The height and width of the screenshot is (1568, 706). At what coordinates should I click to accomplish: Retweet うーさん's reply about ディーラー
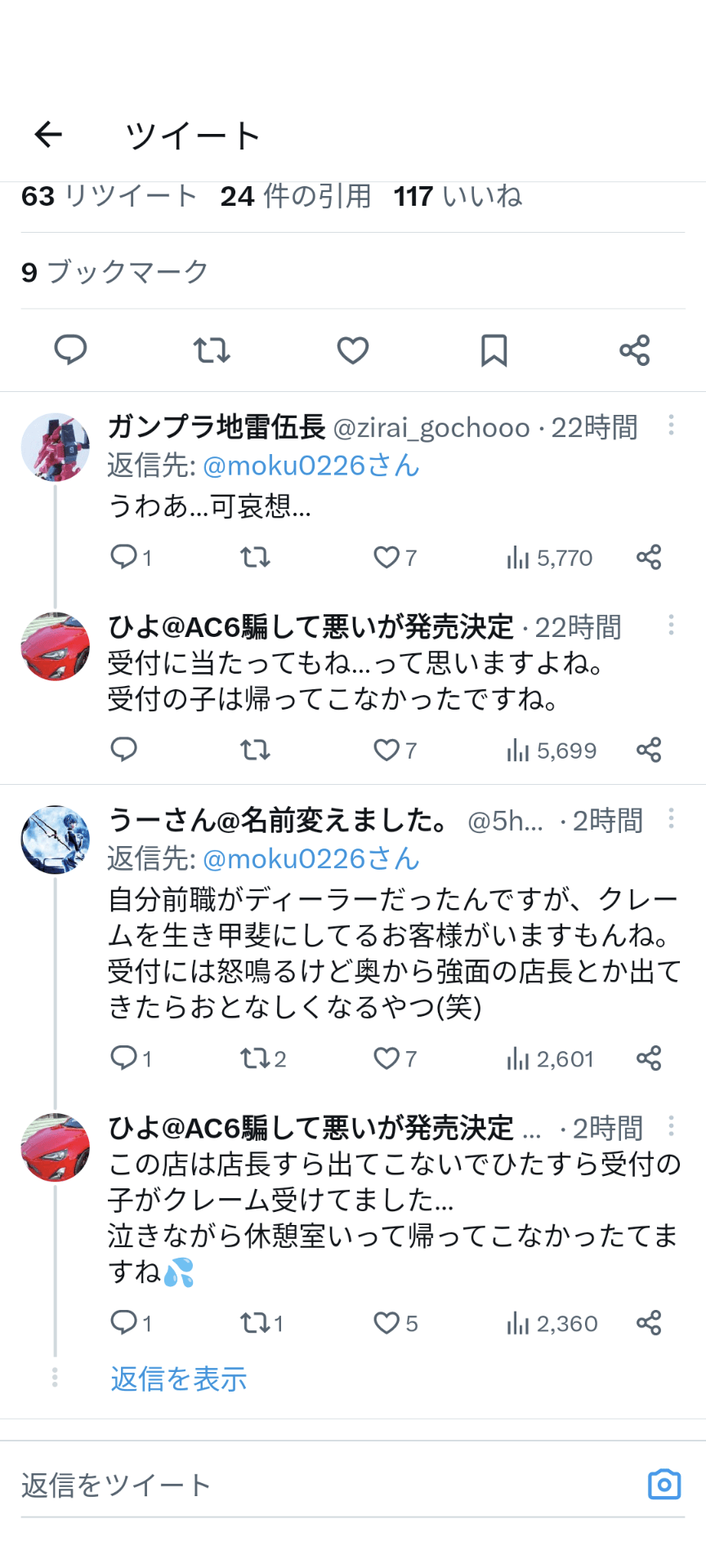(254, 1059)
